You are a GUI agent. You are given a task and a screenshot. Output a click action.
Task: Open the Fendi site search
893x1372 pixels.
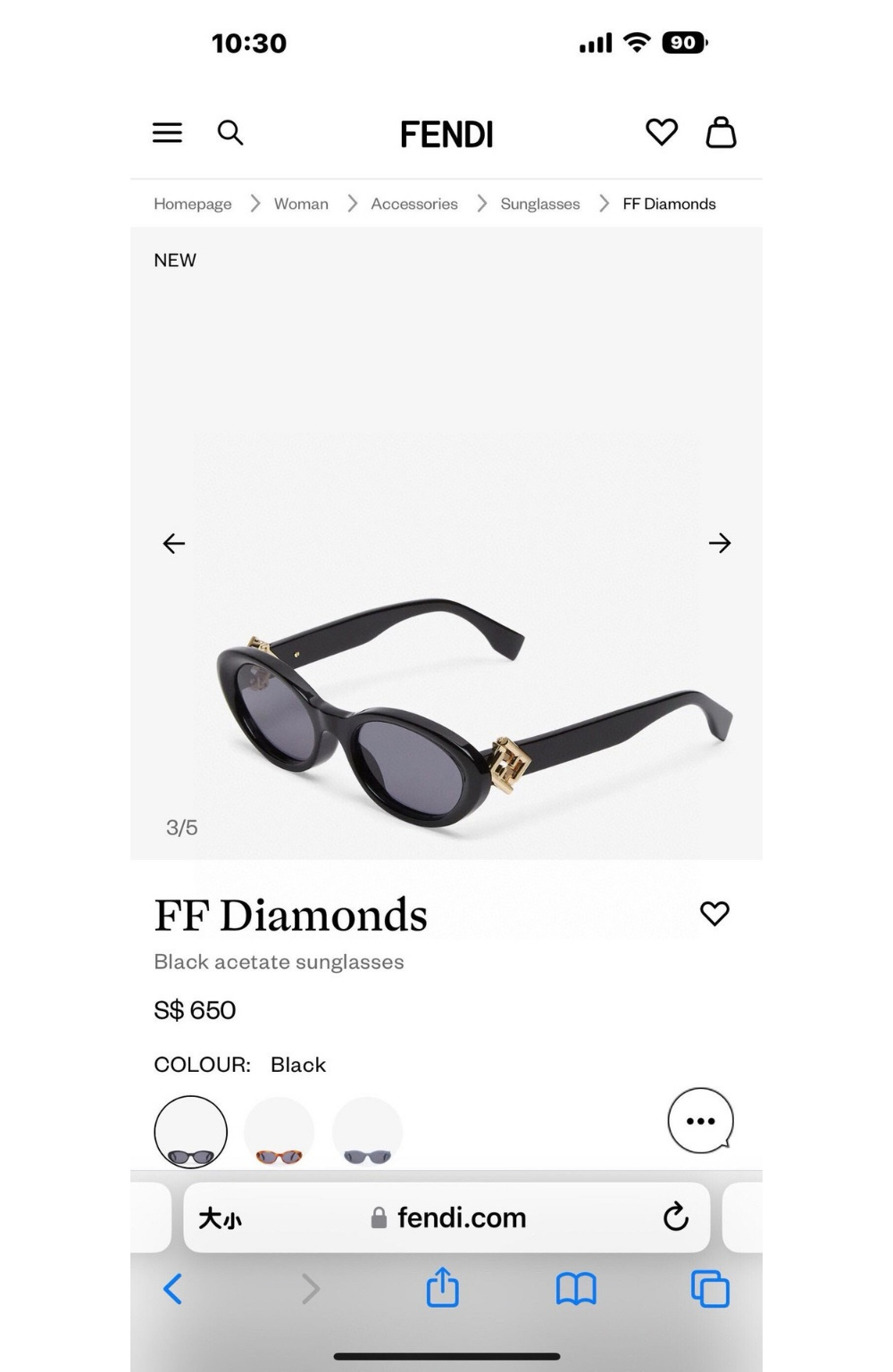pyautogui.click(x=230, y=133)
